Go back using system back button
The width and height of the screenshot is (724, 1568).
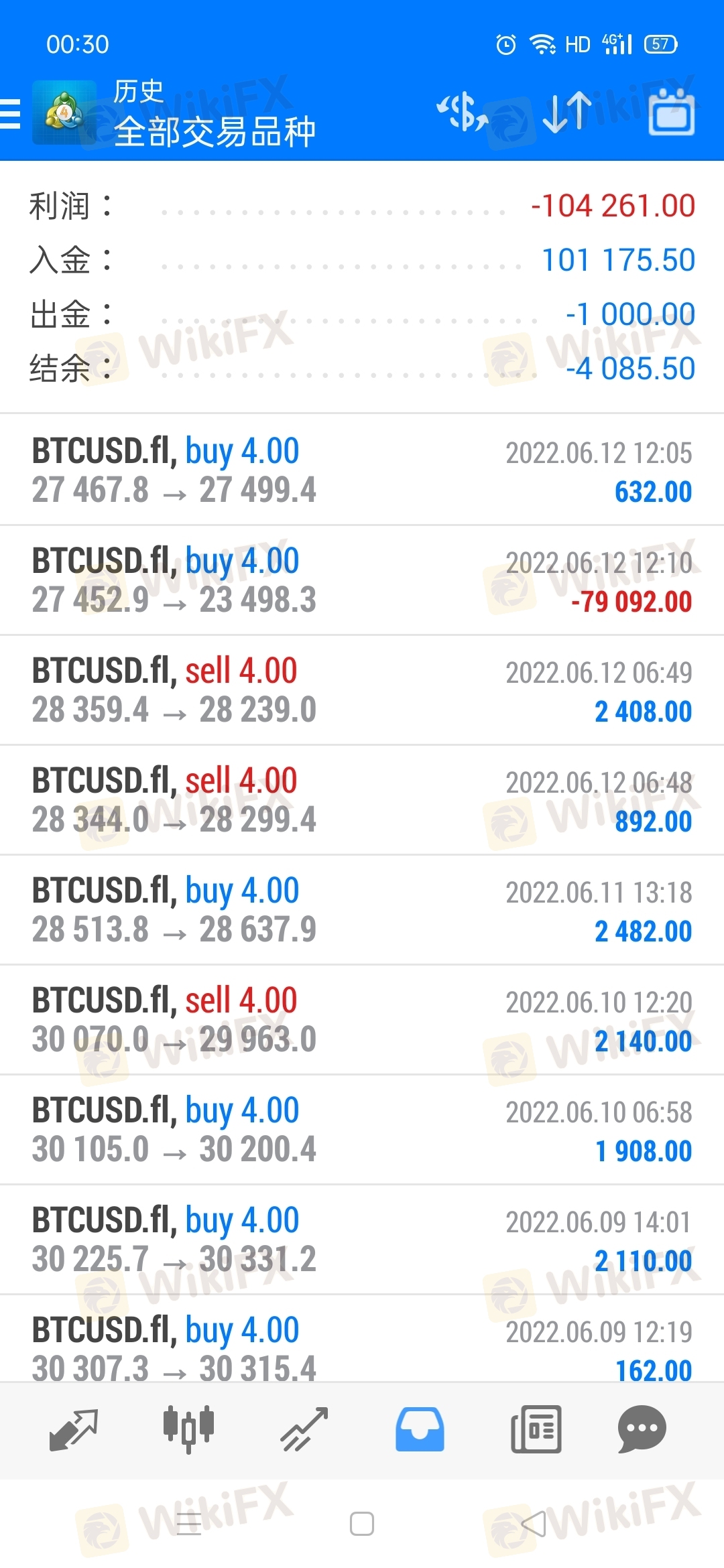coord(534,1524)
